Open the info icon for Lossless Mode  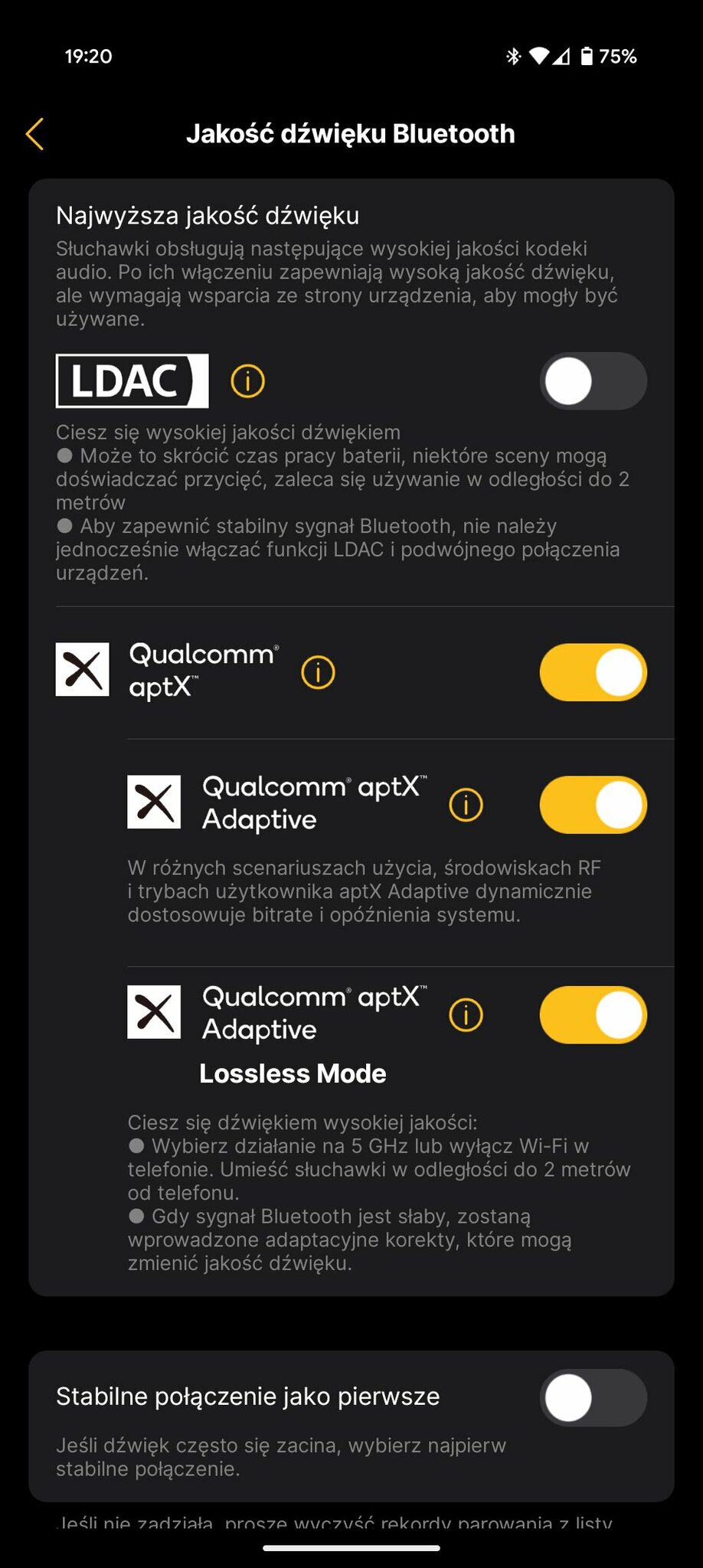[x=466, y=1014]
